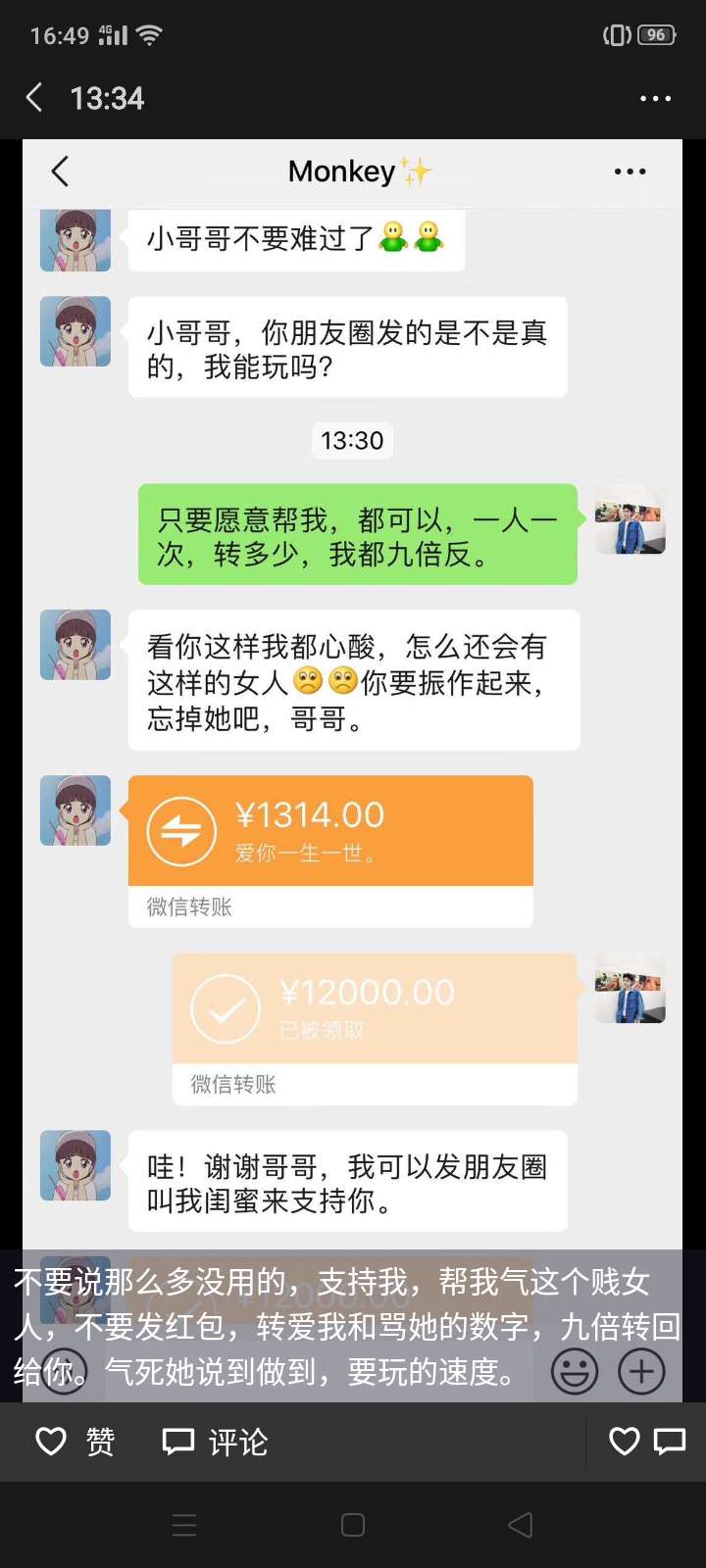
Task: Tap the system back triangle
Action: (521, 1525)
